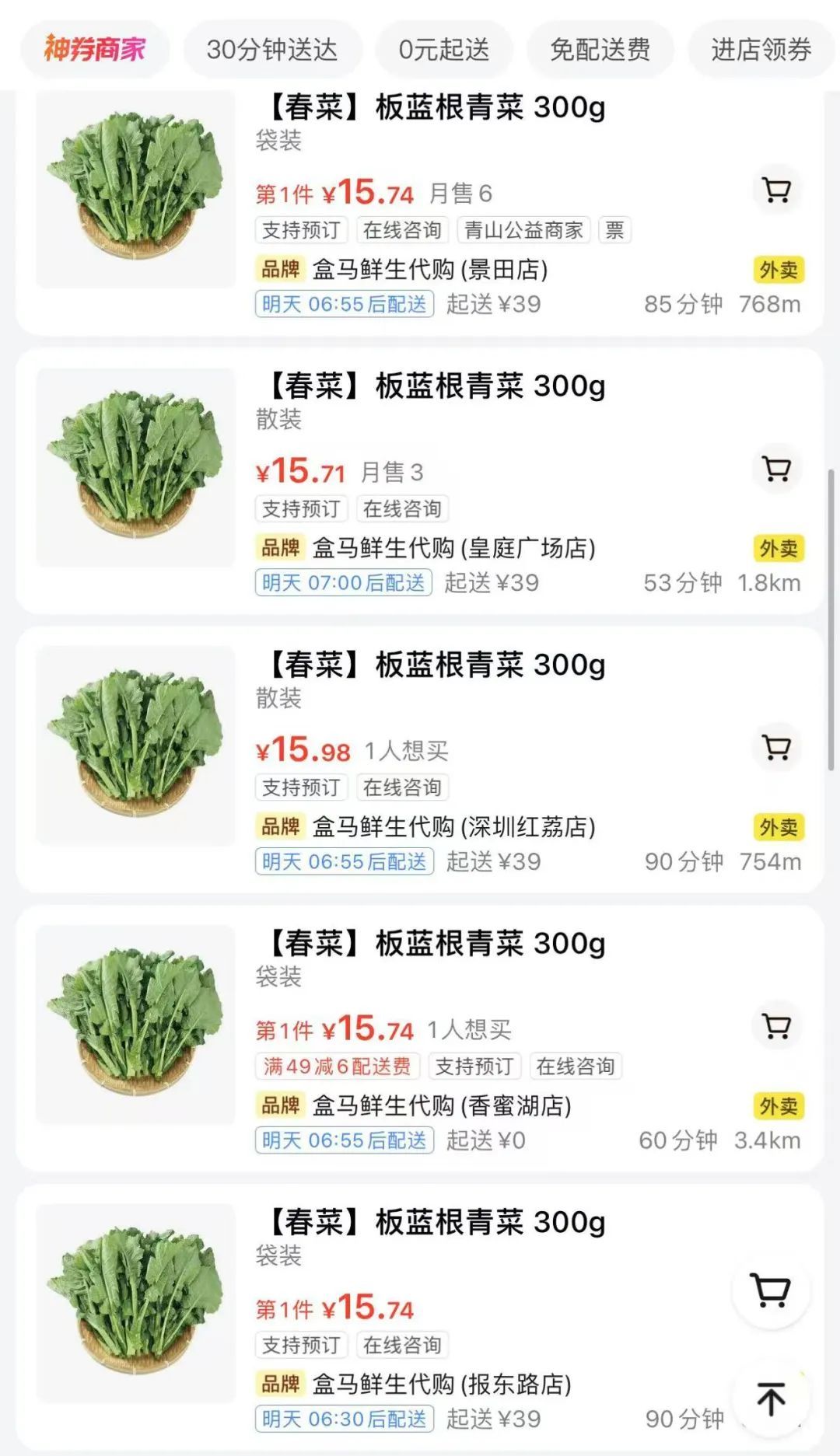Enable the 0元起送 filter
This screenshot has height=1456, width=840.
pos(443,48)
